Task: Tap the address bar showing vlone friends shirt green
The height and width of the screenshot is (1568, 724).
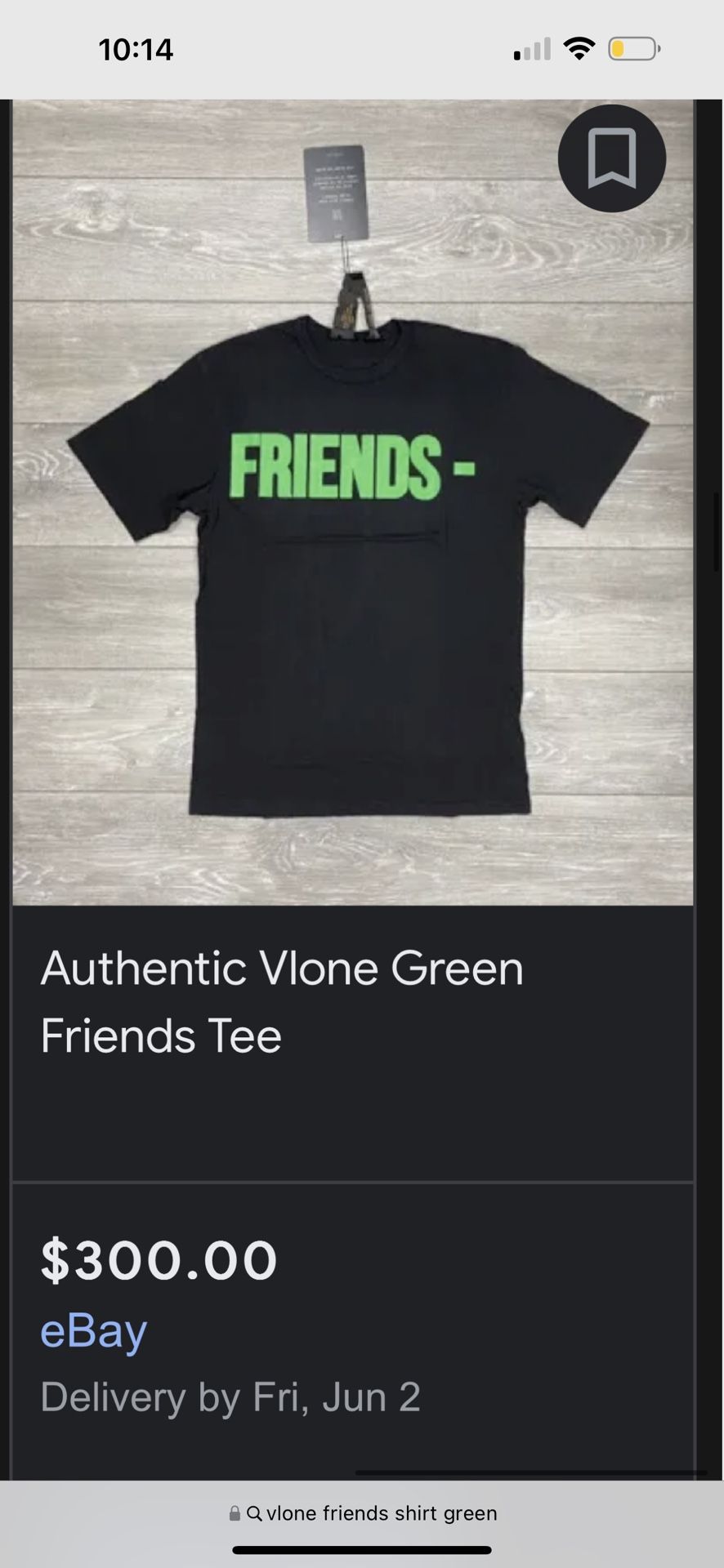Action: [362, 1513]
